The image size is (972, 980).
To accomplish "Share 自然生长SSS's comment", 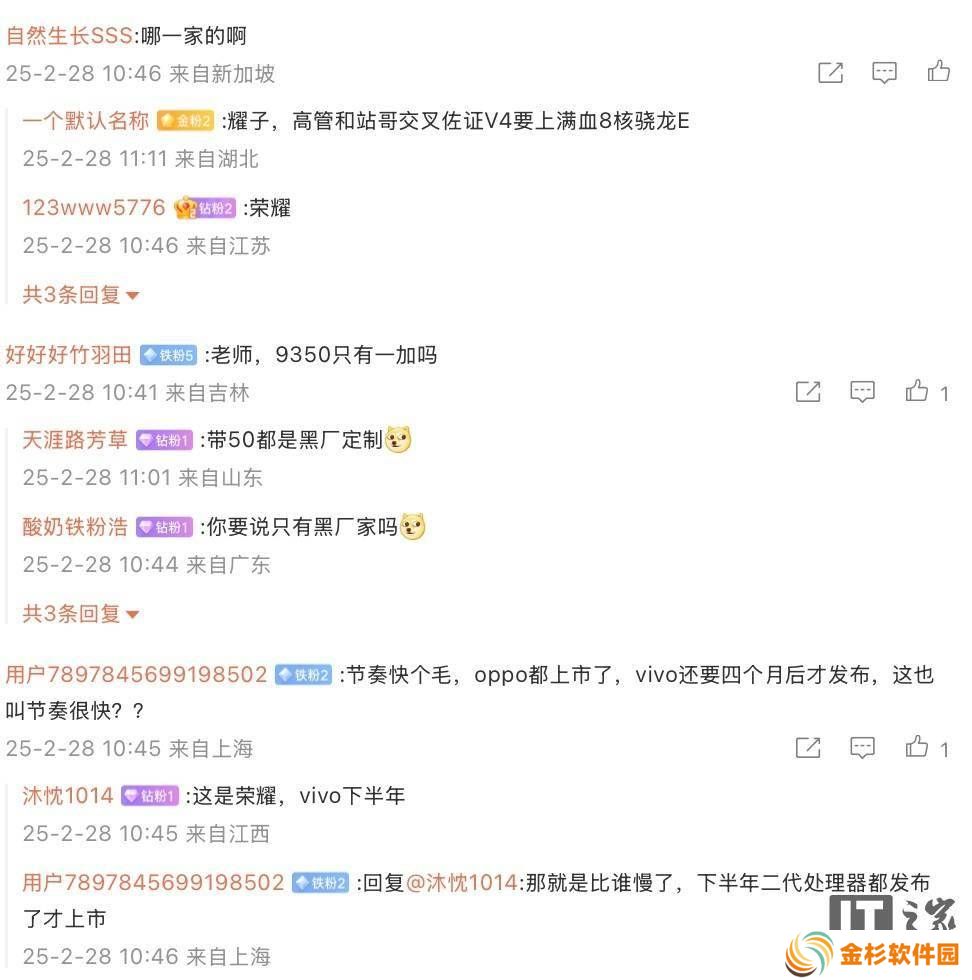I will (x=830, y=72).
